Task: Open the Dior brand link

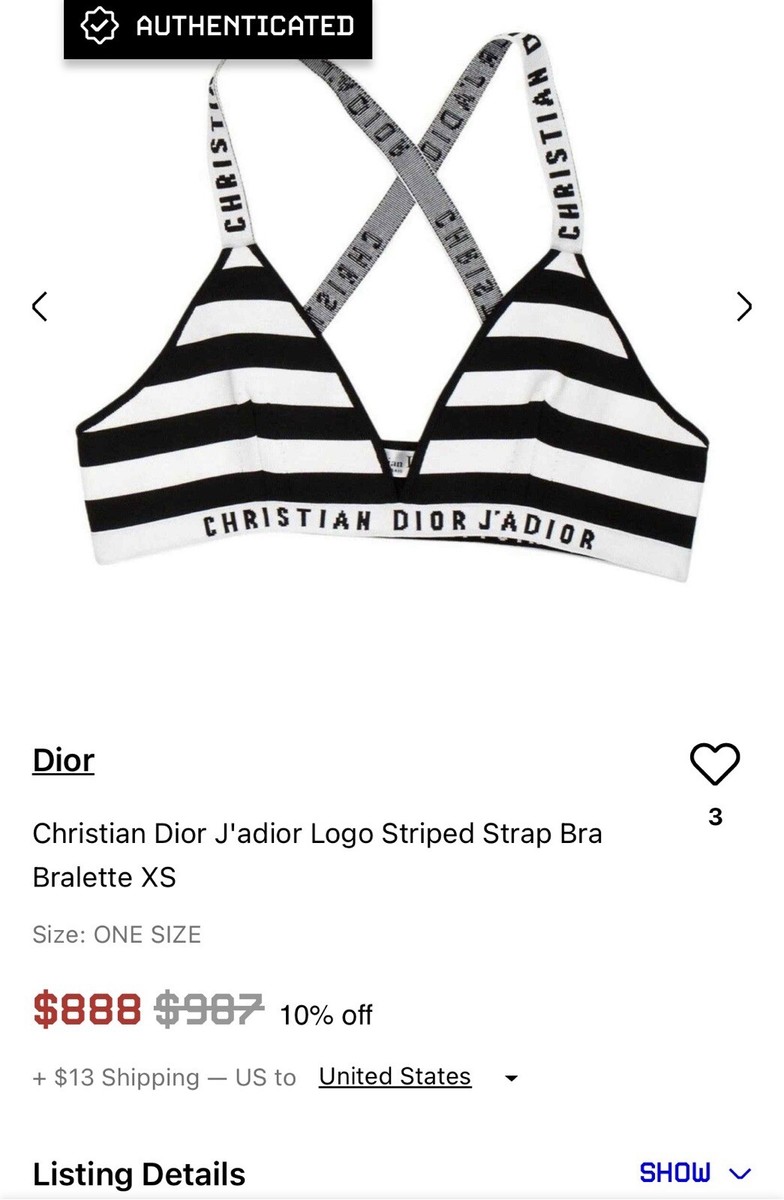Action: tap(63, 760)
